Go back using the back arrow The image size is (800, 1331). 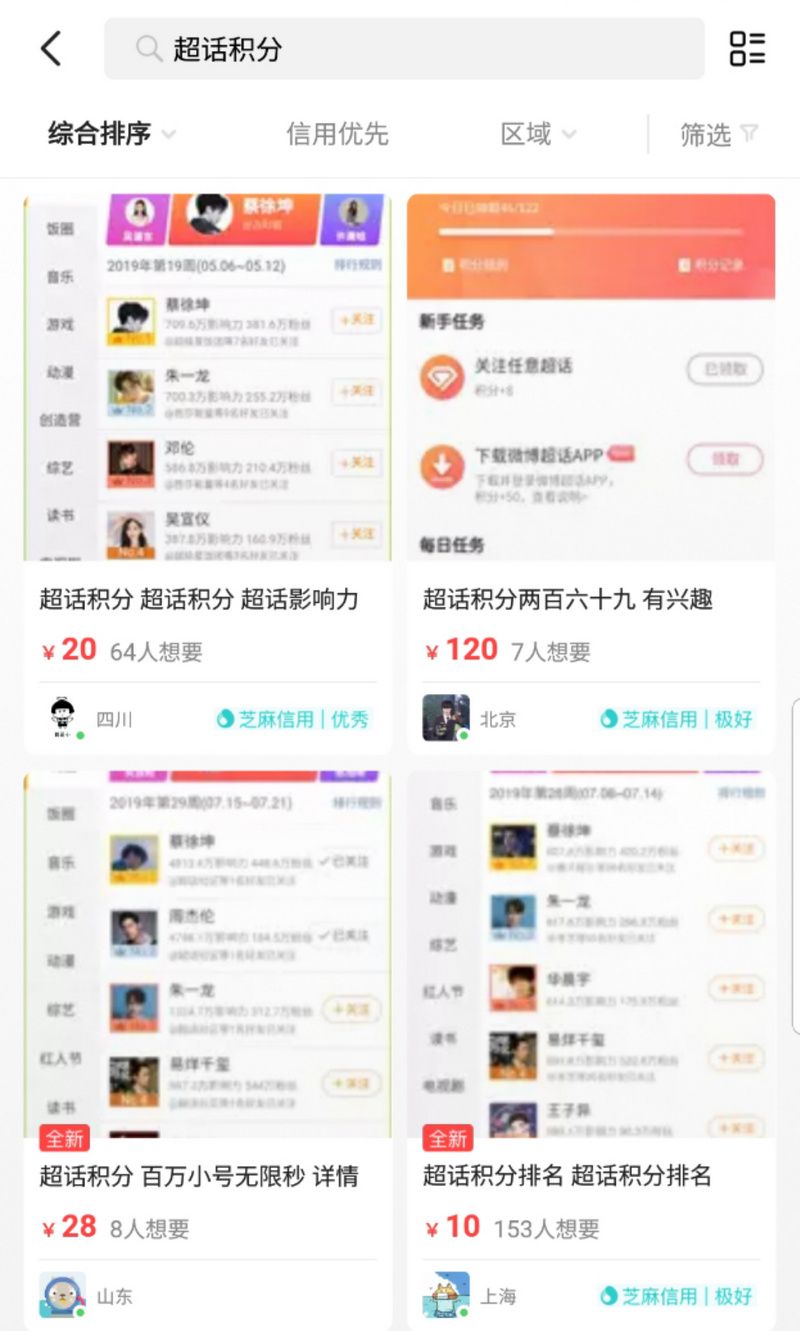click(x=51, y=48)
